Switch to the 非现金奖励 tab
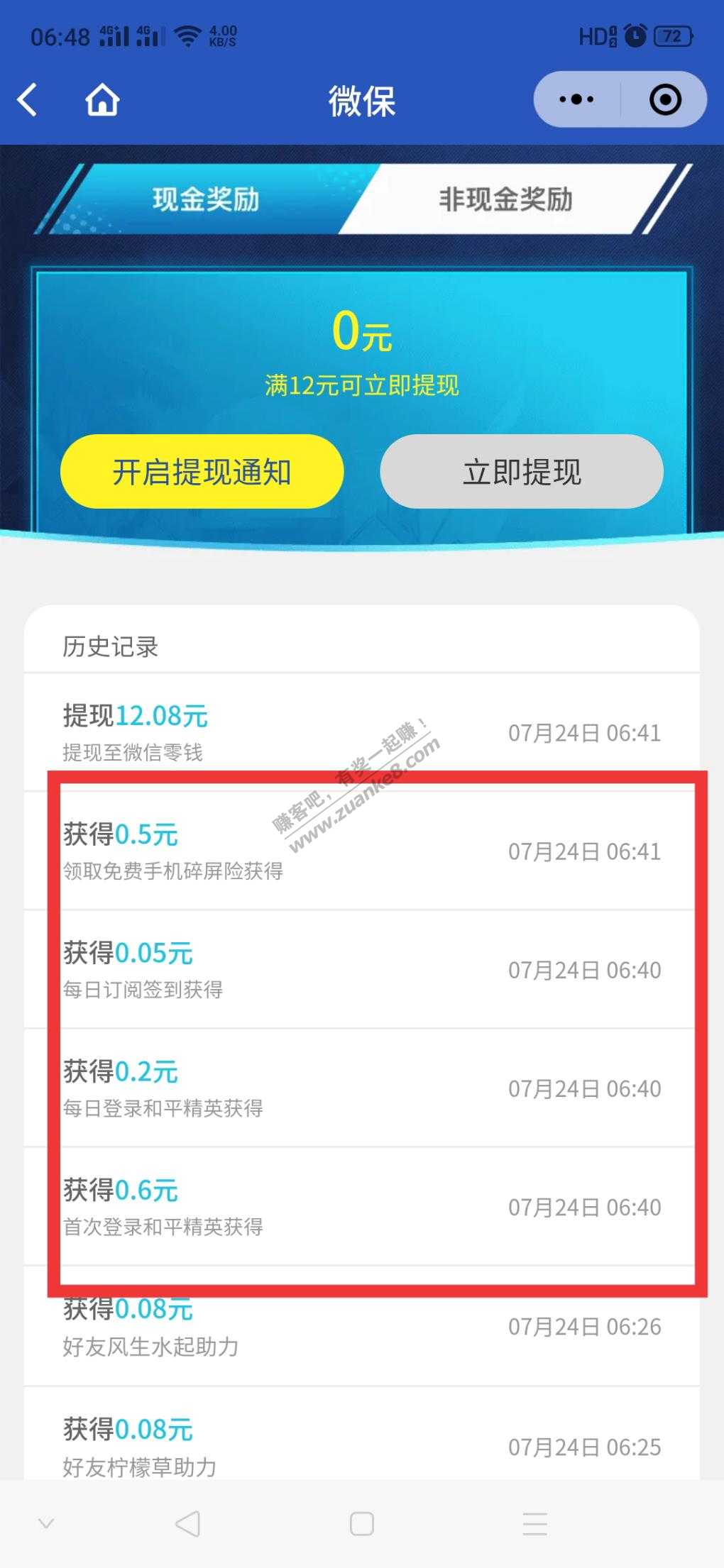Image resolution: width=724 pixels, height=1568 pixels. [x=505, y=199]
